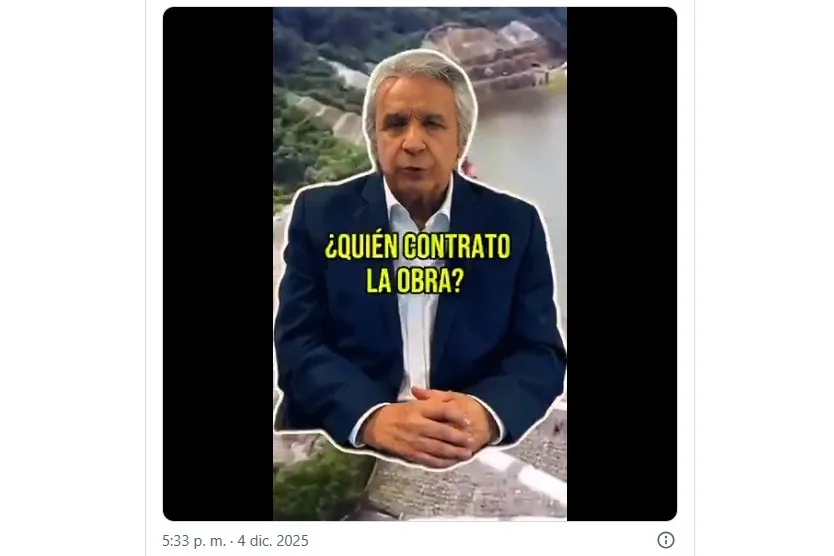Play the embedded video in the post
The width and height of the screenshot is (834, 556).
pos(419,264)
